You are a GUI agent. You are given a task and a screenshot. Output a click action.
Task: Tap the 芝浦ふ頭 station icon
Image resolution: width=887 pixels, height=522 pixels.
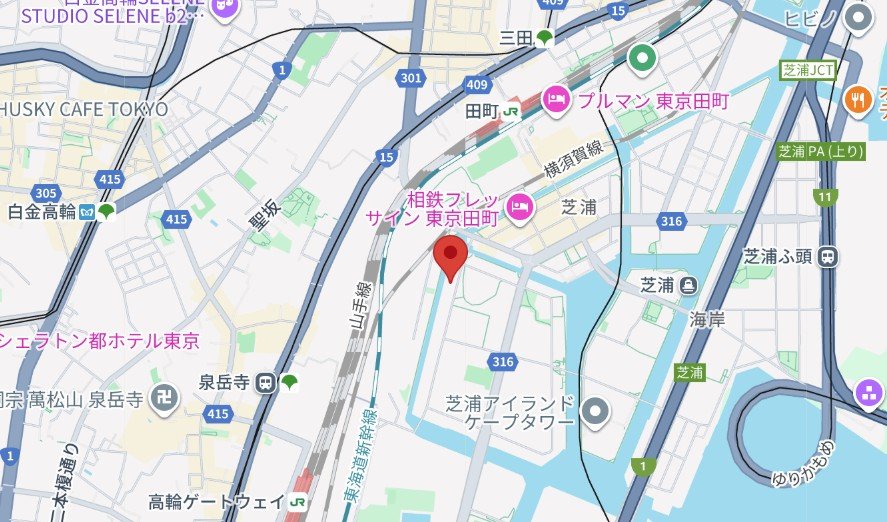828,256
